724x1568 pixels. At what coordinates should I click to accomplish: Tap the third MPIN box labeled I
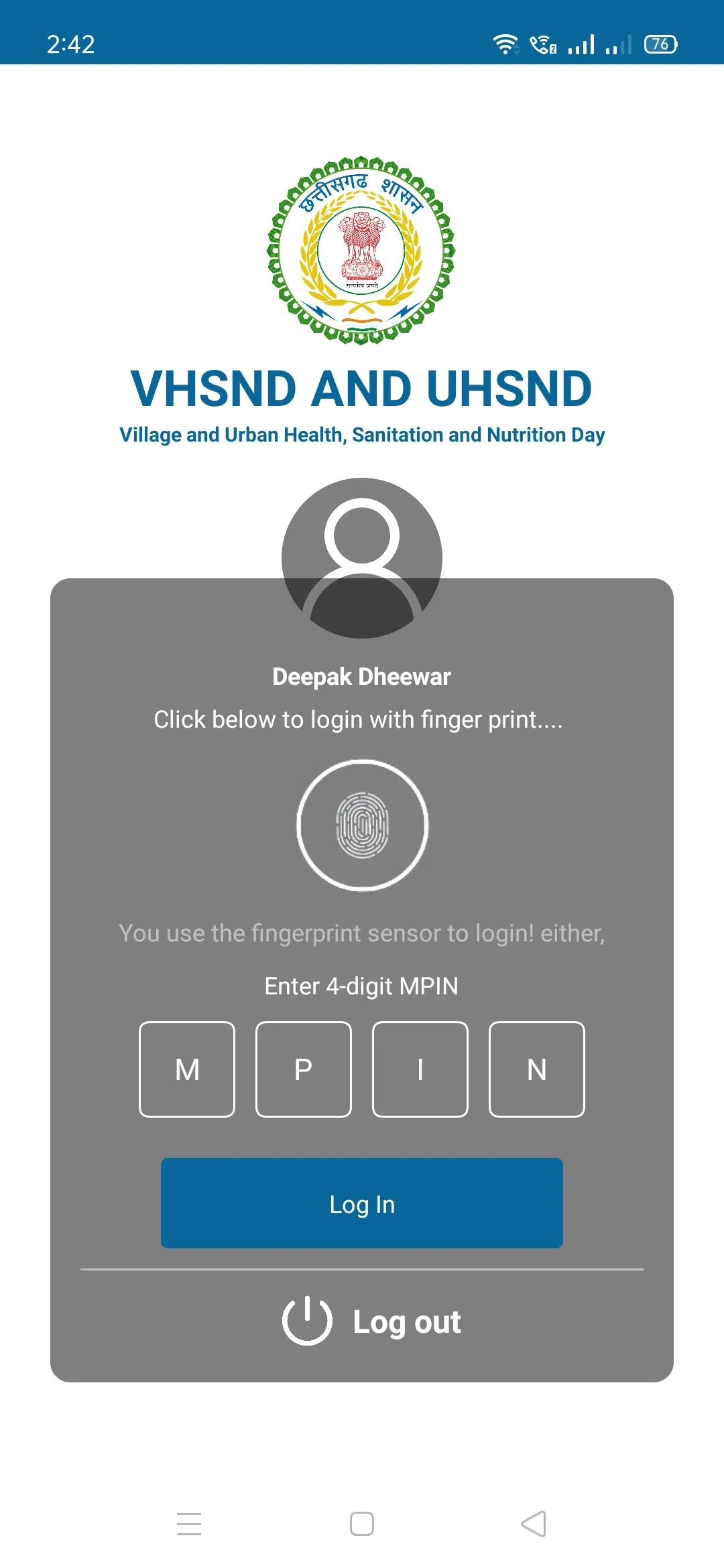tap(420, 1069)
